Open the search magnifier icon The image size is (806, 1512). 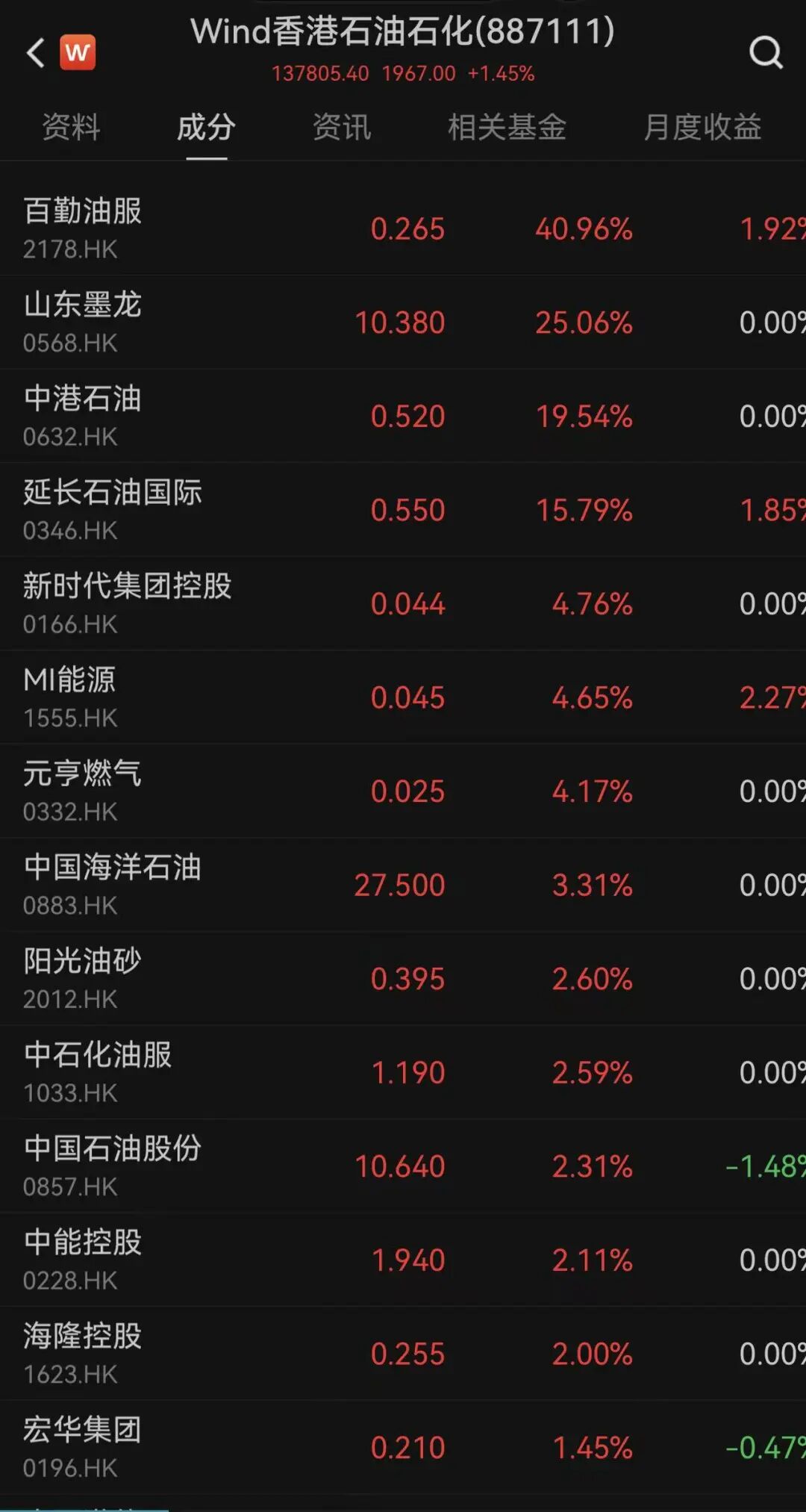[766, 52]
